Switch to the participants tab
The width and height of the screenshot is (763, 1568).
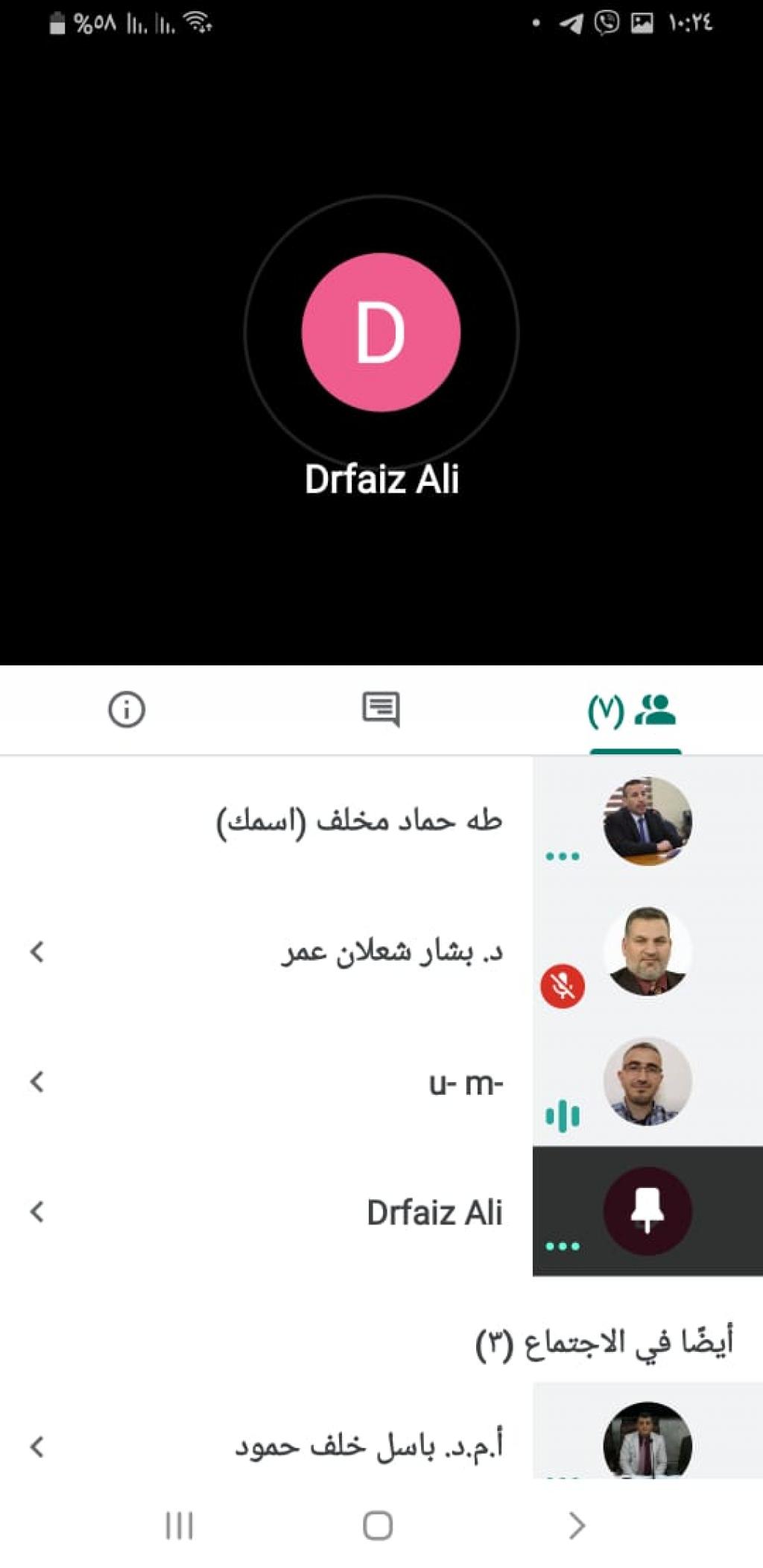pyautogui.click(x=633, y=710)
